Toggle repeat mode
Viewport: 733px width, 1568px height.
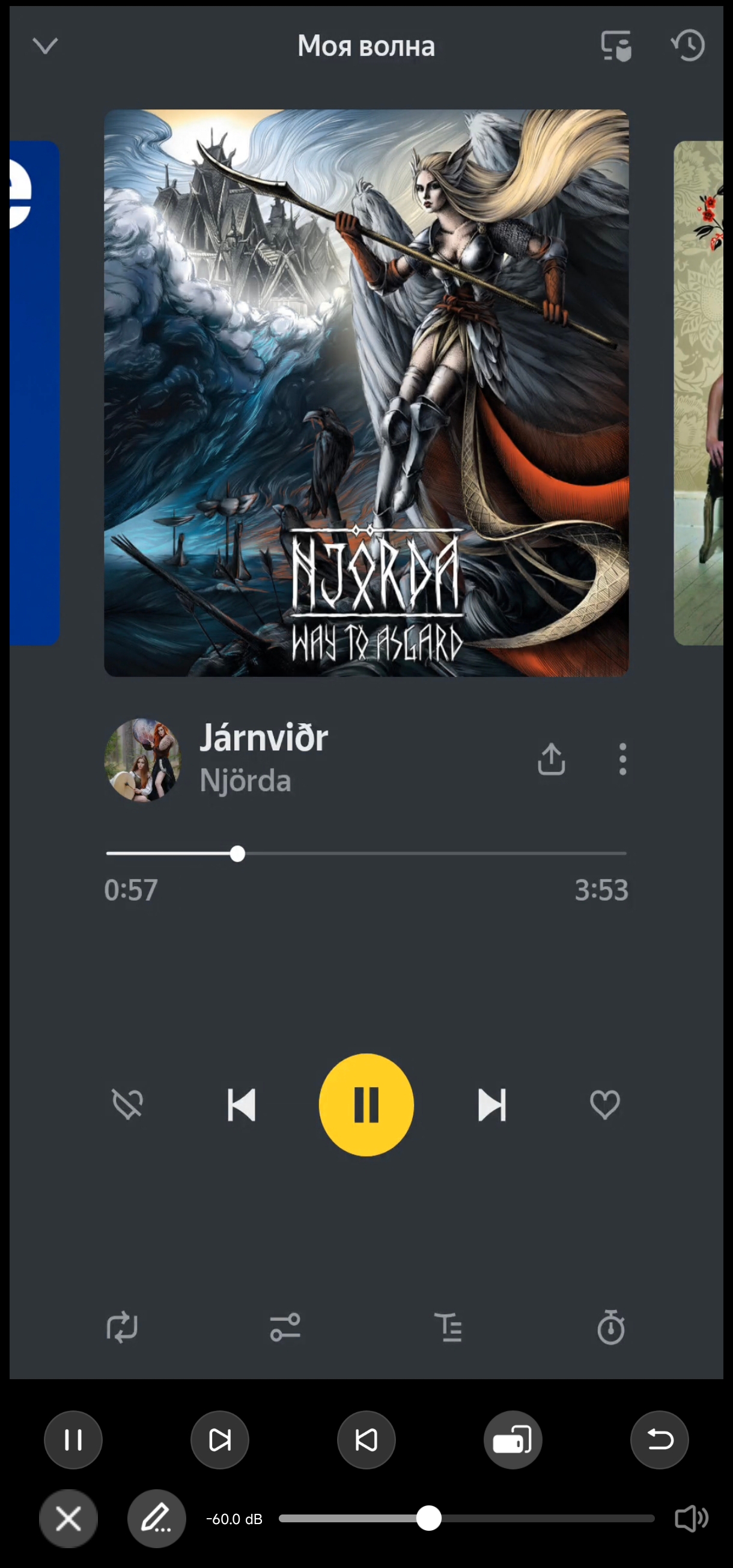point(123,1327)
